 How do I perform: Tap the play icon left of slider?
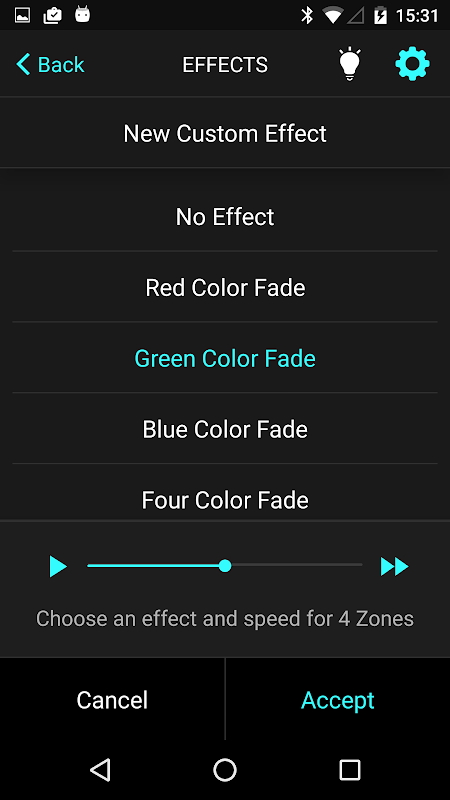point(58,567)
